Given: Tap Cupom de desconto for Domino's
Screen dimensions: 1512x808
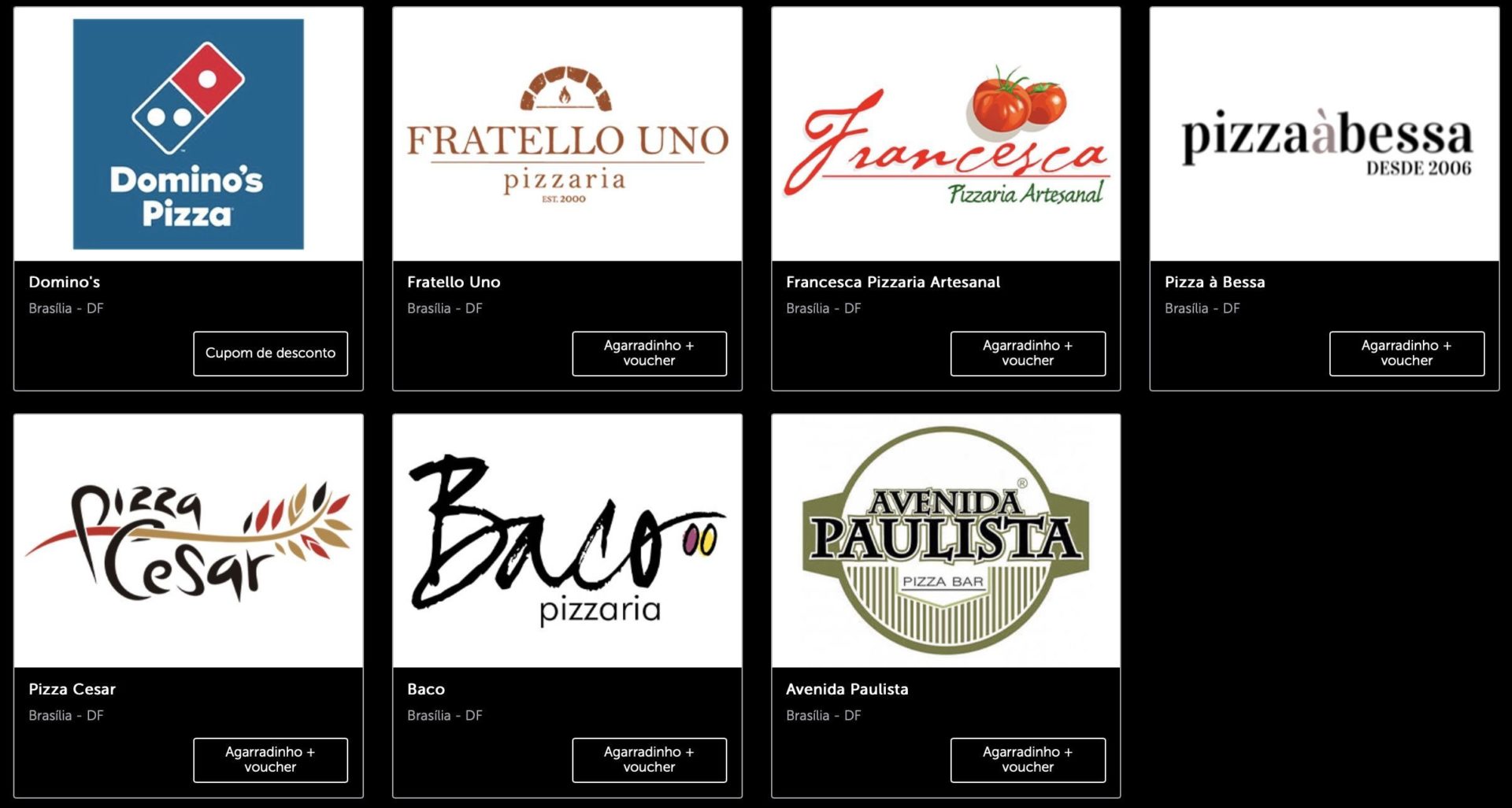Looking at the screenshot, I should 270,353.
